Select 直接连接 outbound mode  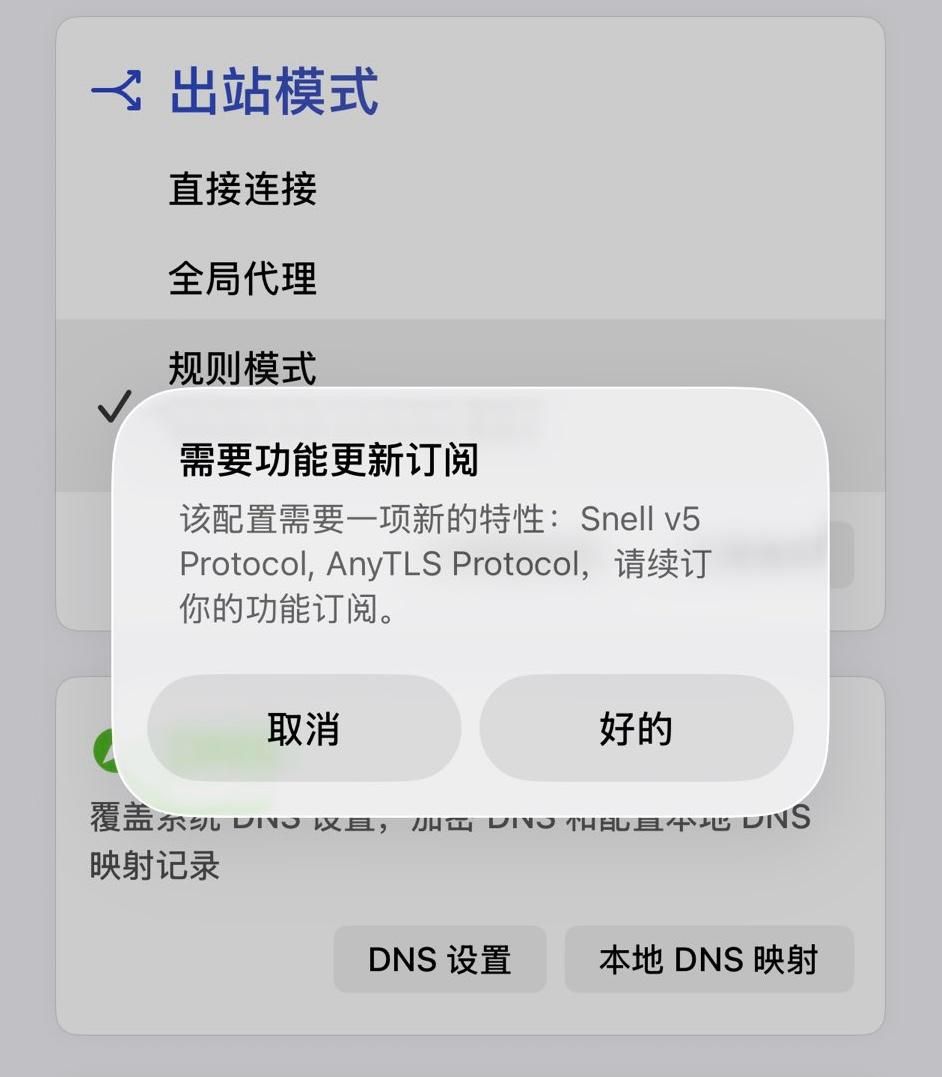pyautogui.click(x=243, y=189)
